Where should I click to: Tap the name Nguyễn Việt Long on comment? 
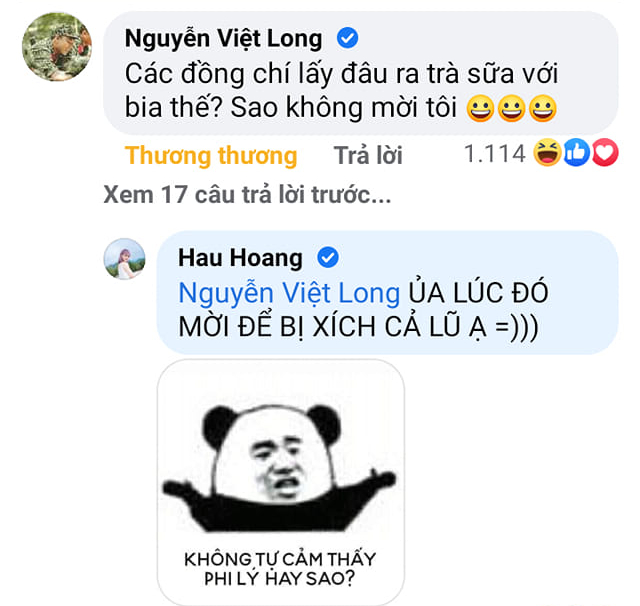point(223,39)
